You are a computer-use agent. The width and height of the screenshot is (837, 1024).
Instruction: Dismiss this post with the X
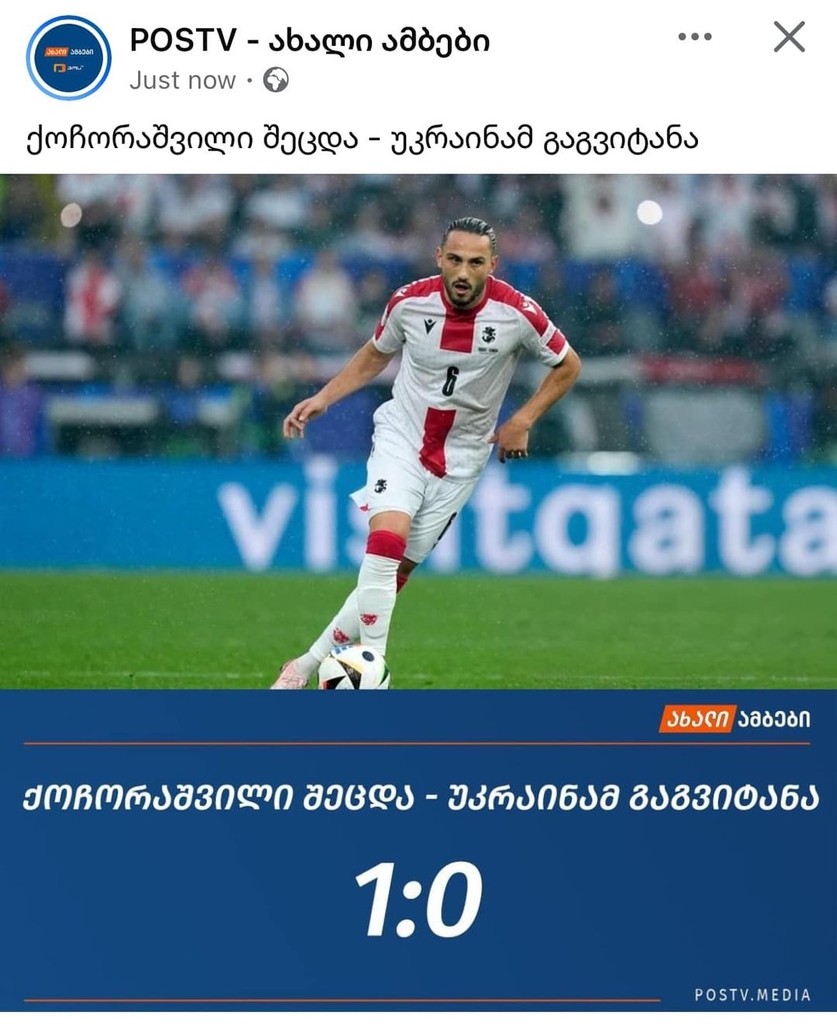click(789, 37)
